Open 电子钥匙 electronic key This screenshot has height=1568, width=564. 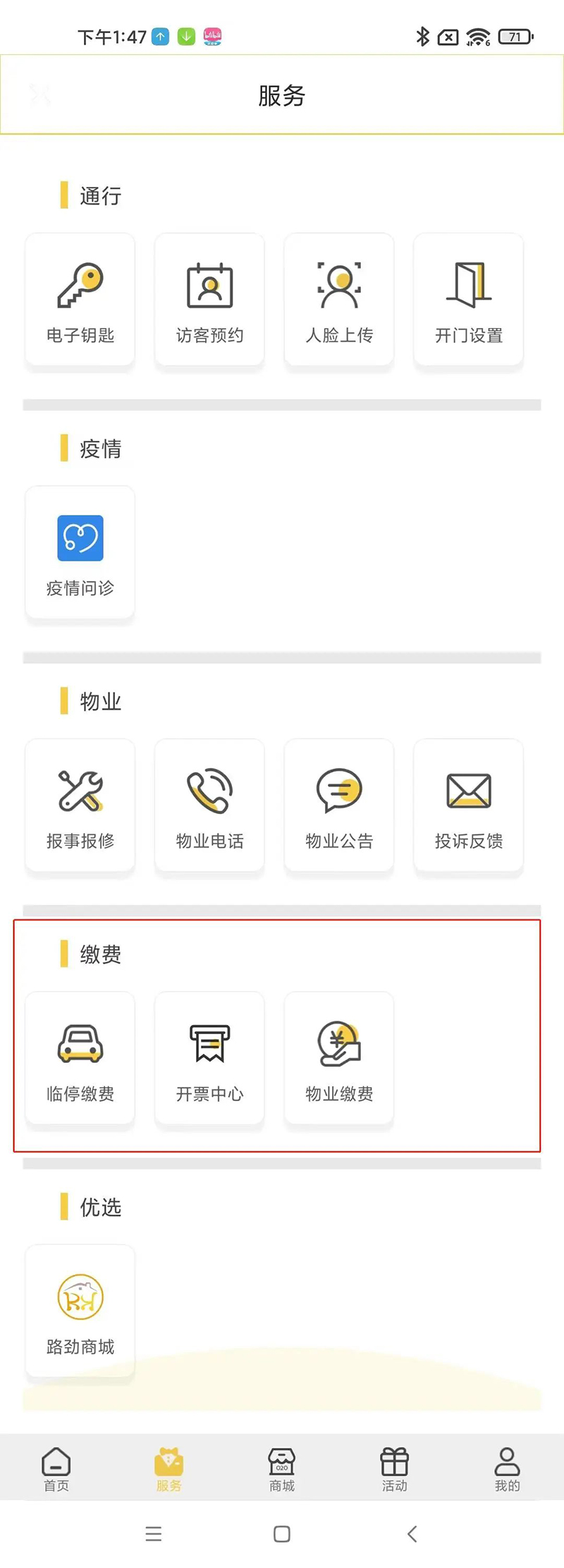tap(80, 300)
